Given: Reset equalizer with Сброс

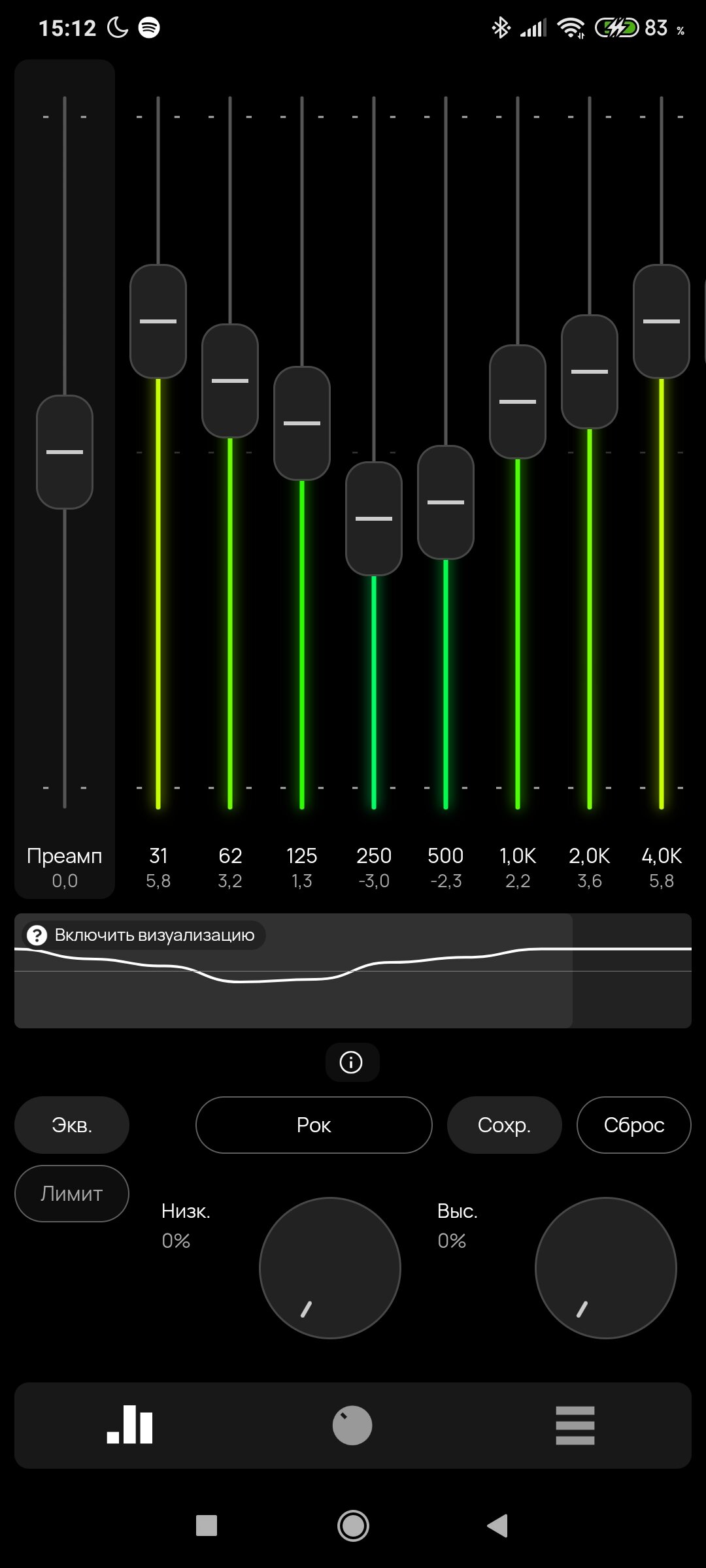Looking at the screenshot, I should [634, 1125].
